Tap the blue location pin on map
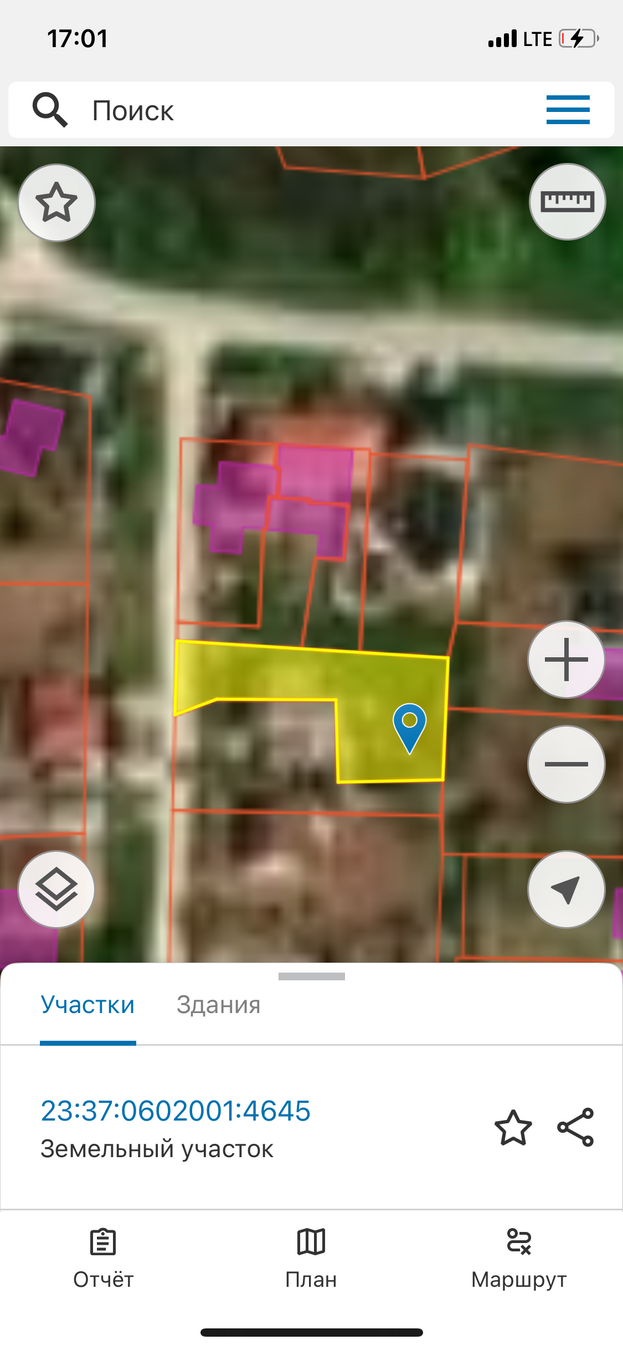Viewport: 623px width, 1350px height. click(409, 725)
